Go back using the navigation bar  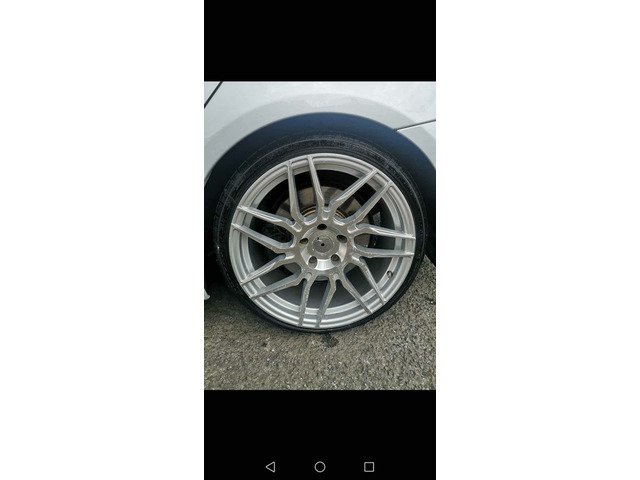(270, 466)
